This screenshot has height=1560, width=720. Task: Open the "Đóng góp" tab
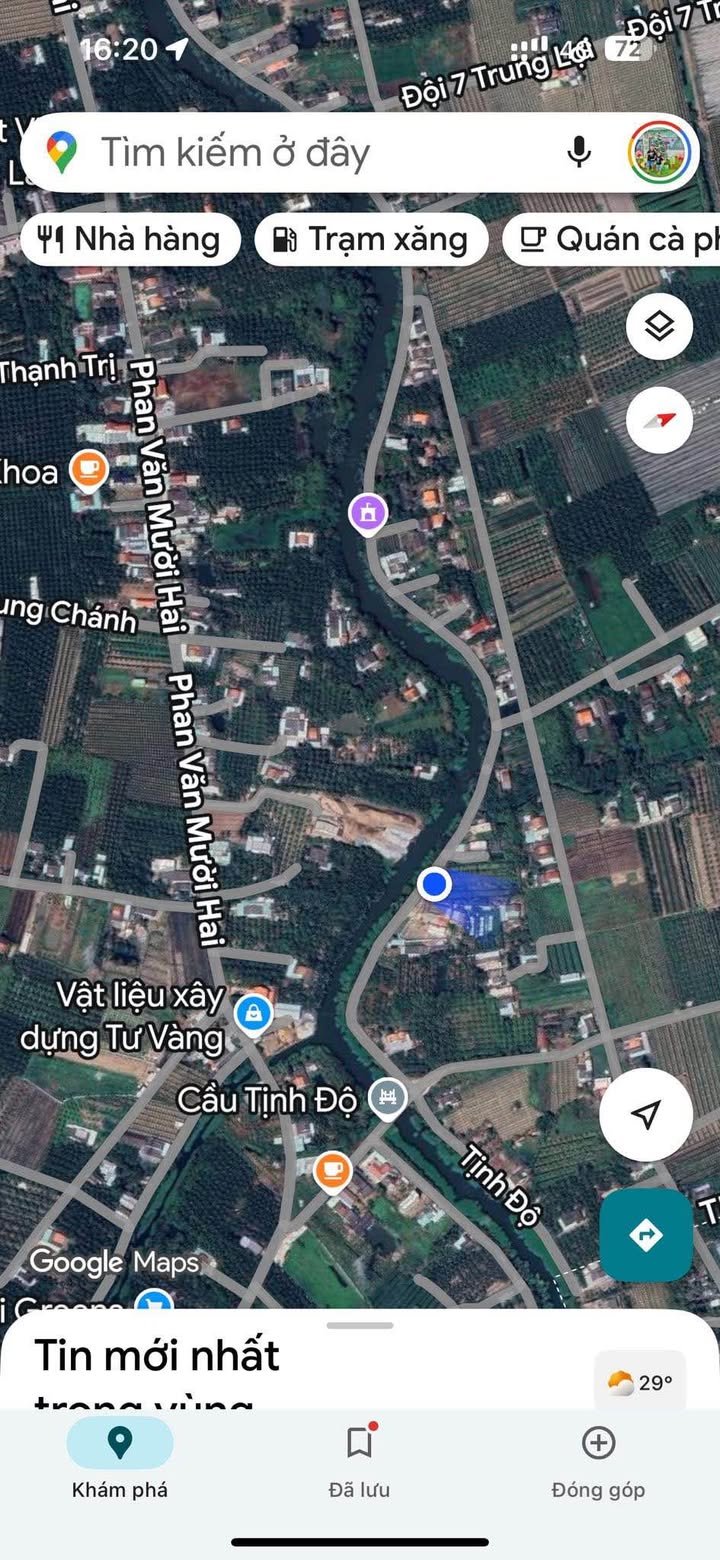598,1460
